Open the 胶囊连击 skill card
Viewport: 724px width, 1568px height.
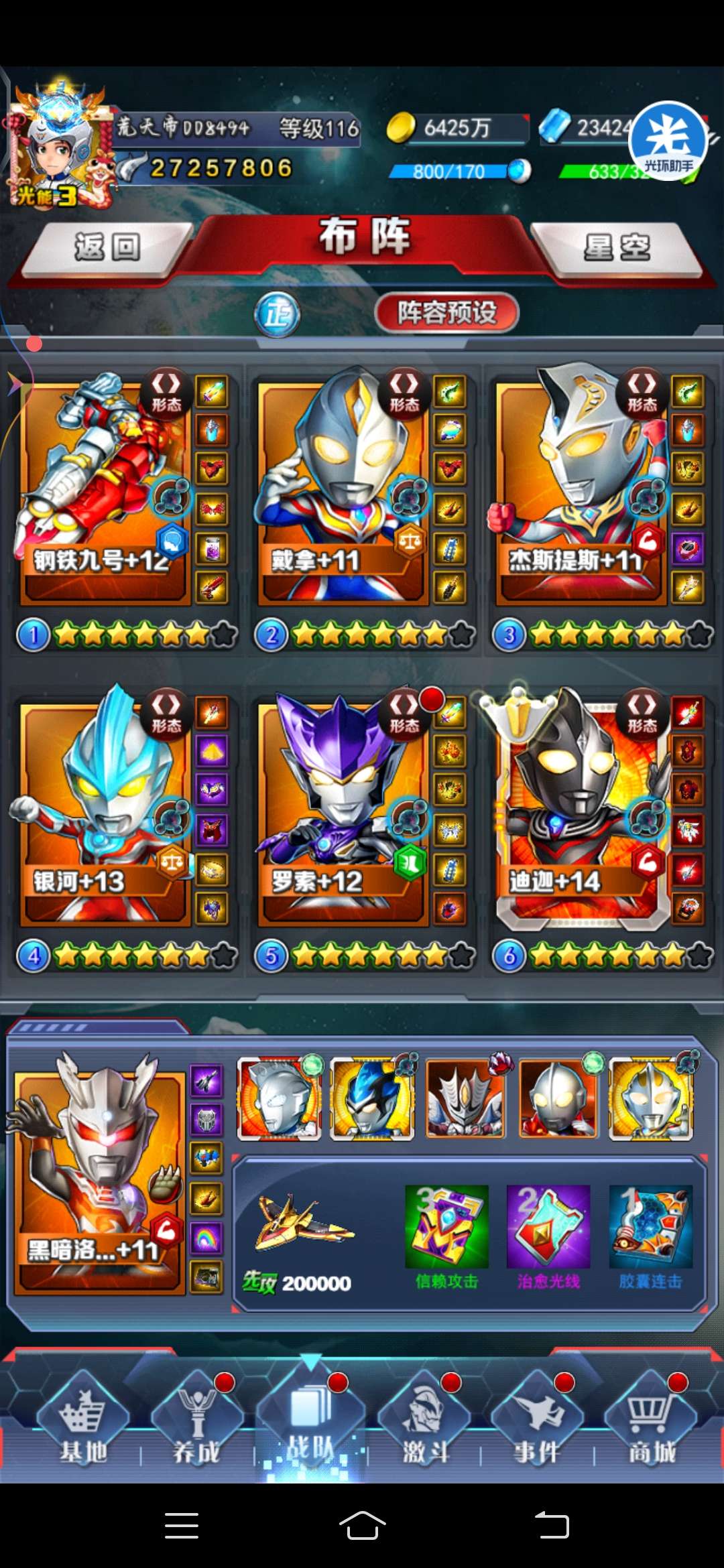[x=650, y=1228]
